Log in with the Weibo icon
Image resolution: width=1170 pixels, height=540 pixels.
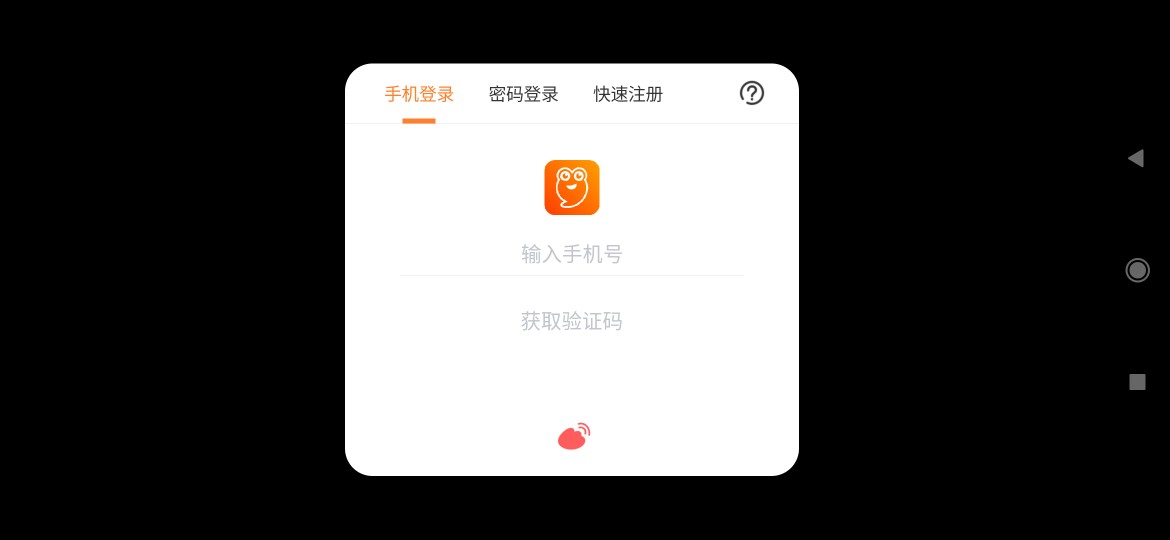tap(573, 436)
